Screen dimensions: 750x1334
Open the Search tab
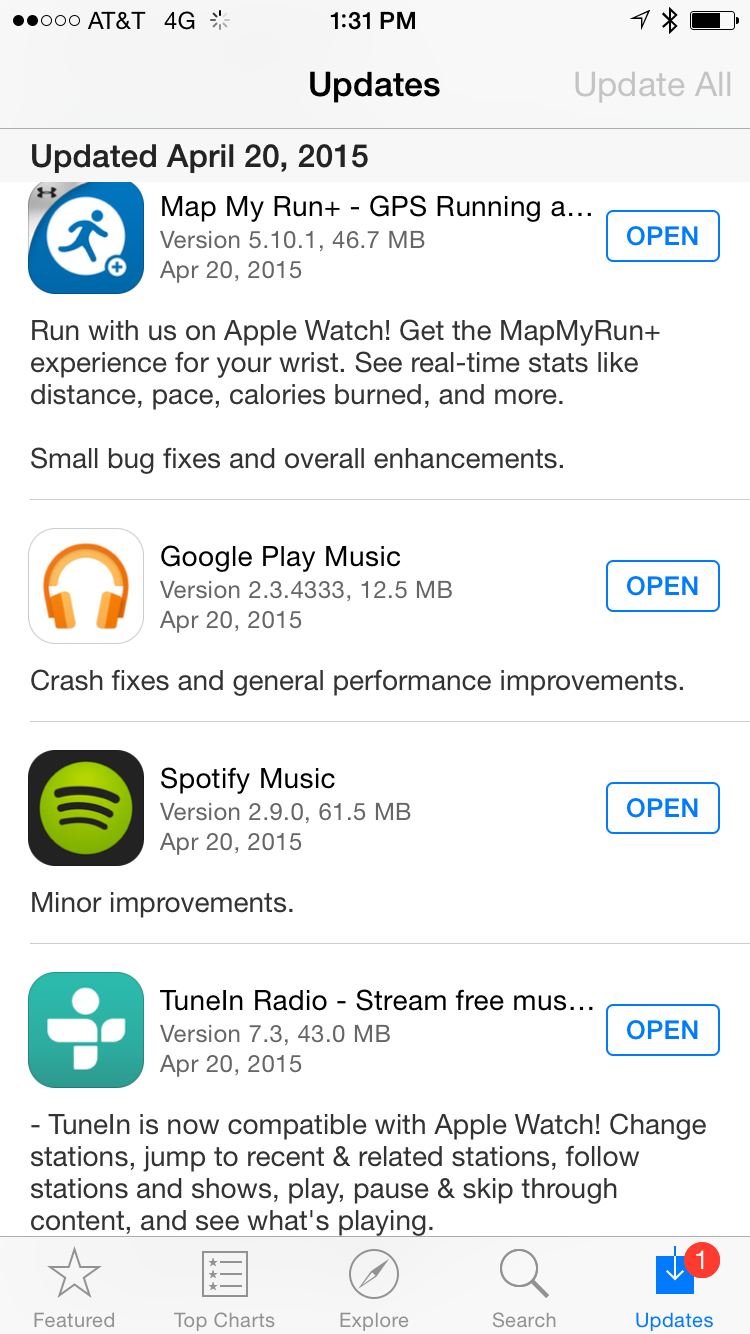(x=524, y=1288)
